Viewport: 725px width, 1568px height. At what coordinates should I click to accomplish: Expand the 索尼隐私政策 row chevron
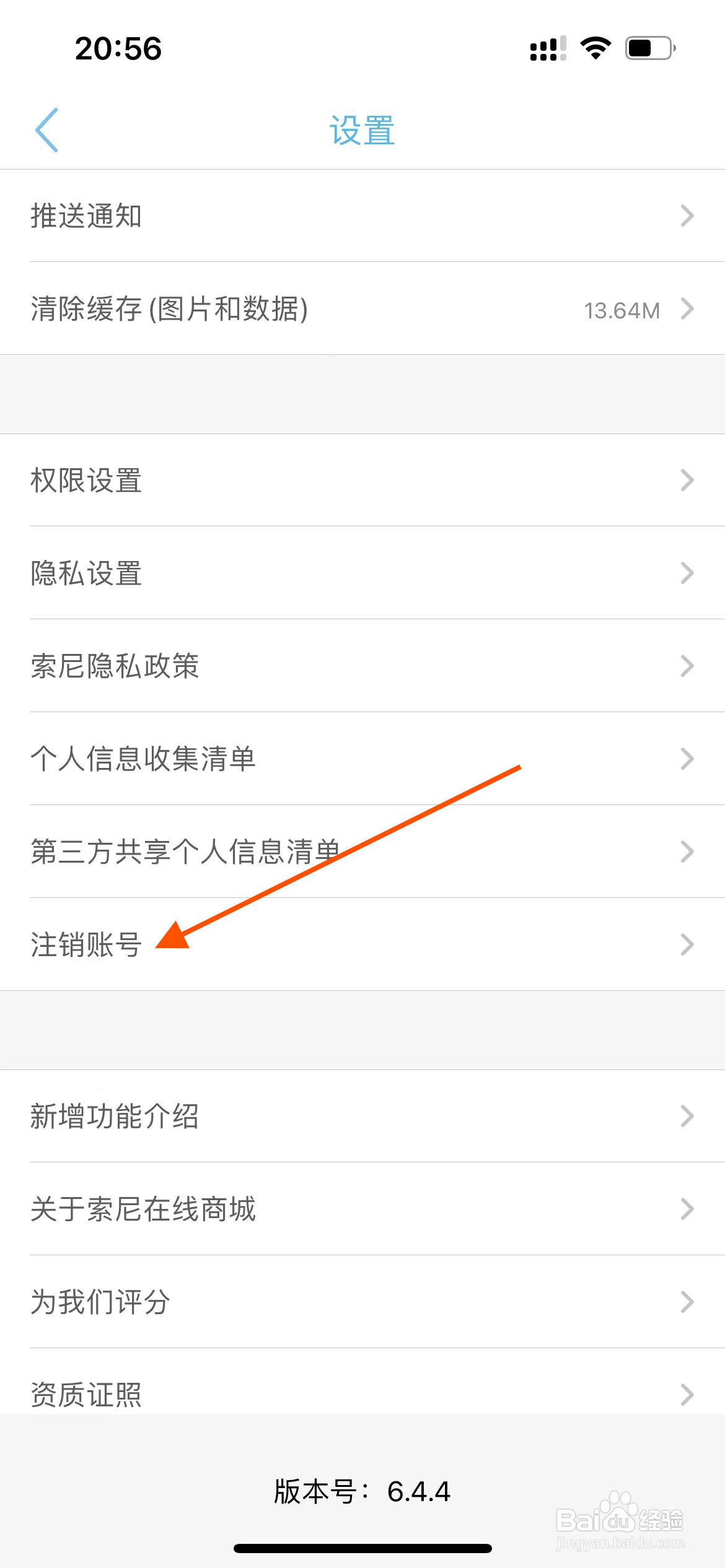(687, 666)
